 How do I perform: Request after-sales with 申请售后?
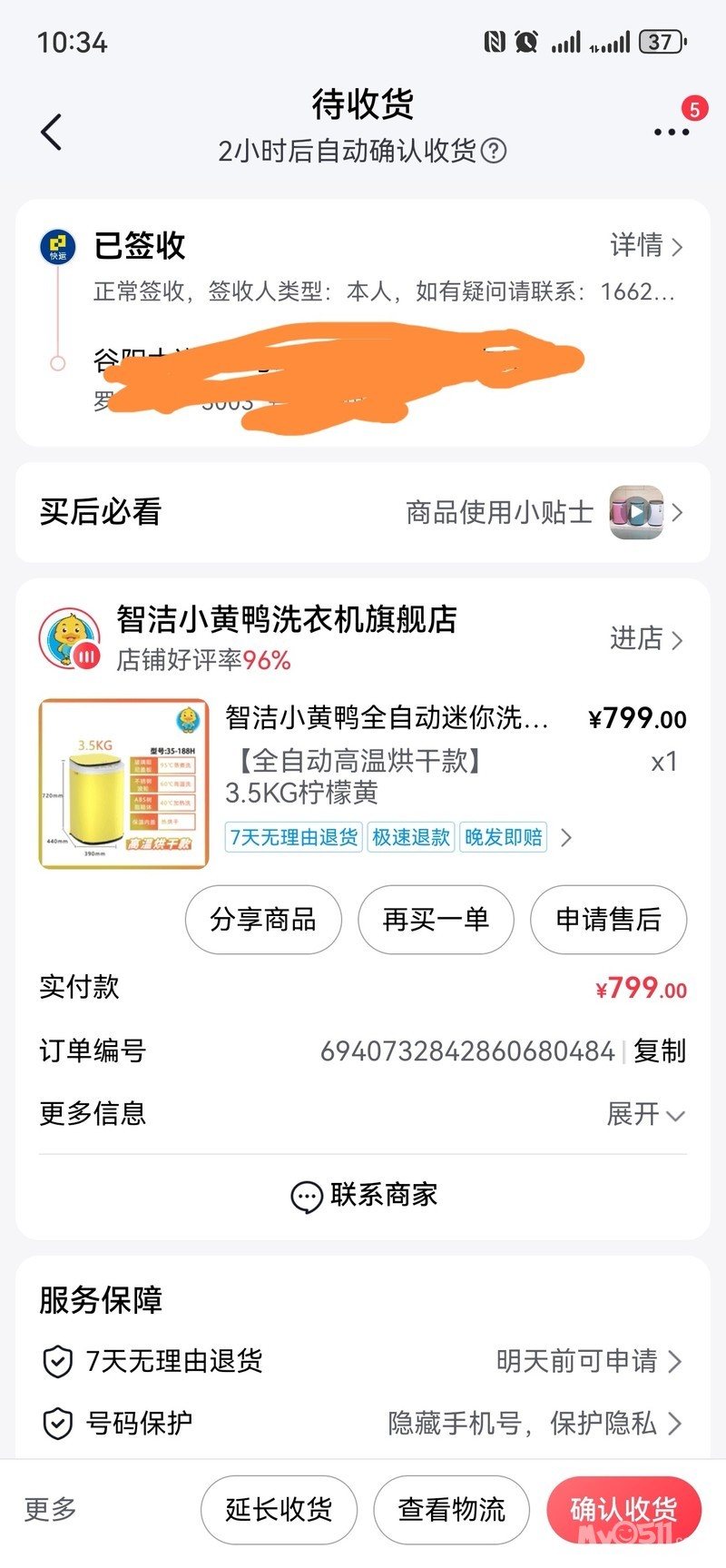608,920
